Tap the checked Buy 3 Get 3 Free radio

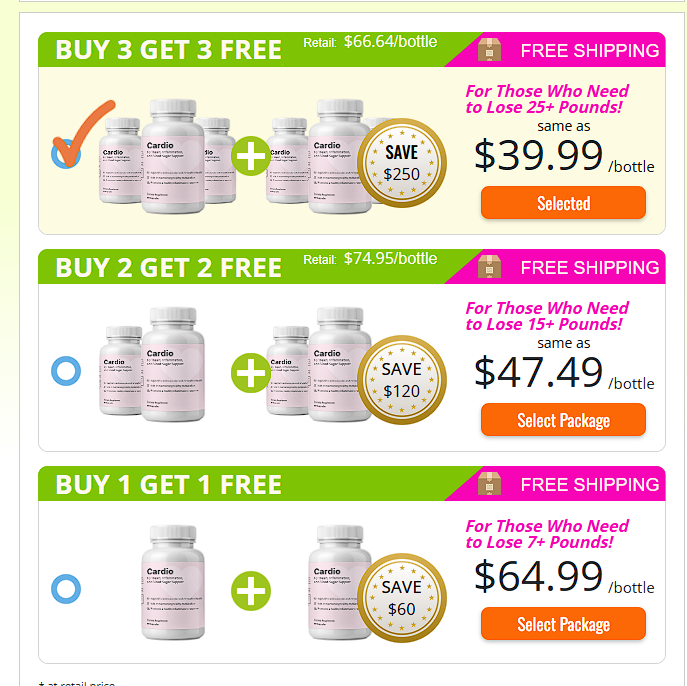pos(65,155)
